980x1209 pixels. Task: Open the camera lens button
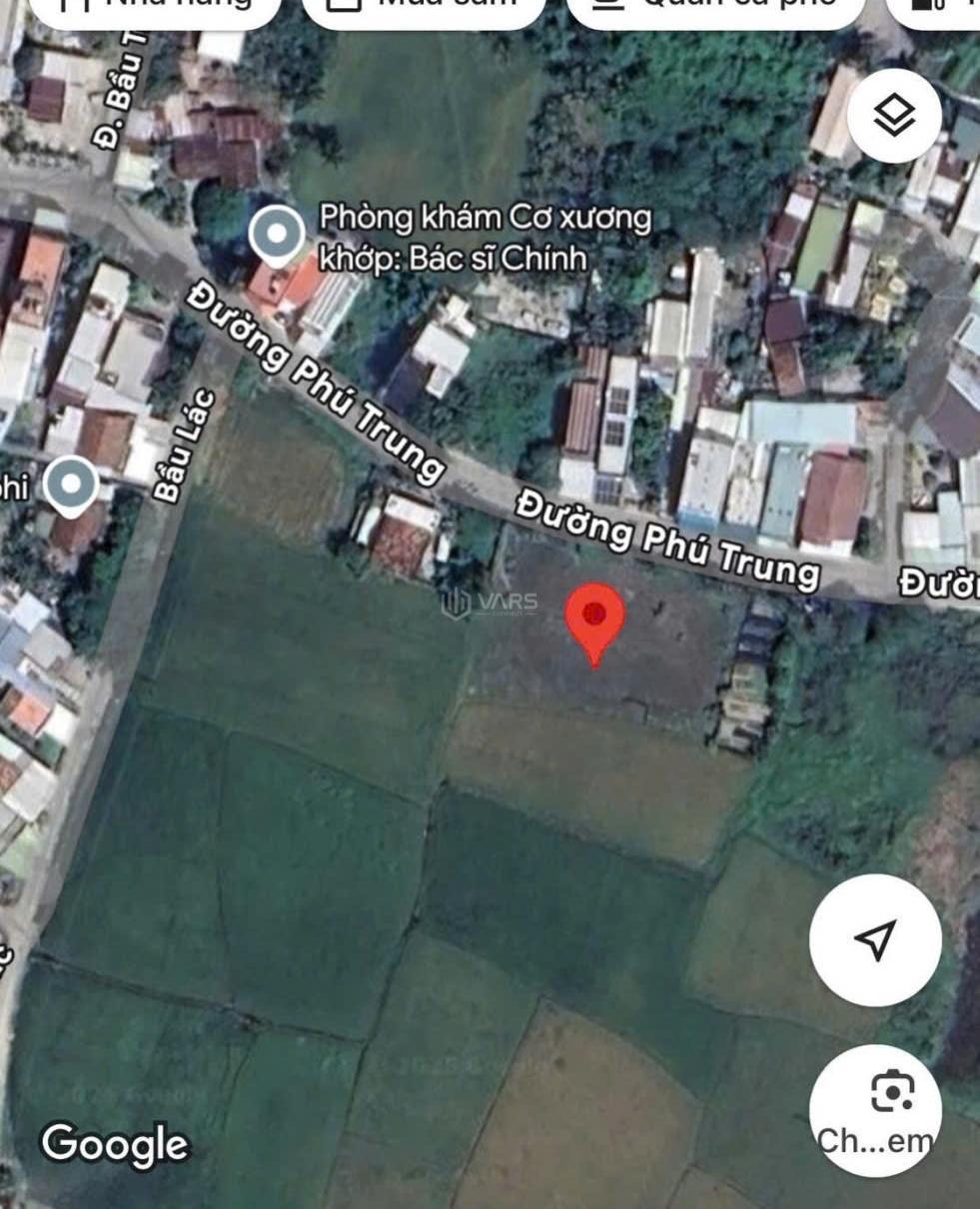coord(875,1111)
